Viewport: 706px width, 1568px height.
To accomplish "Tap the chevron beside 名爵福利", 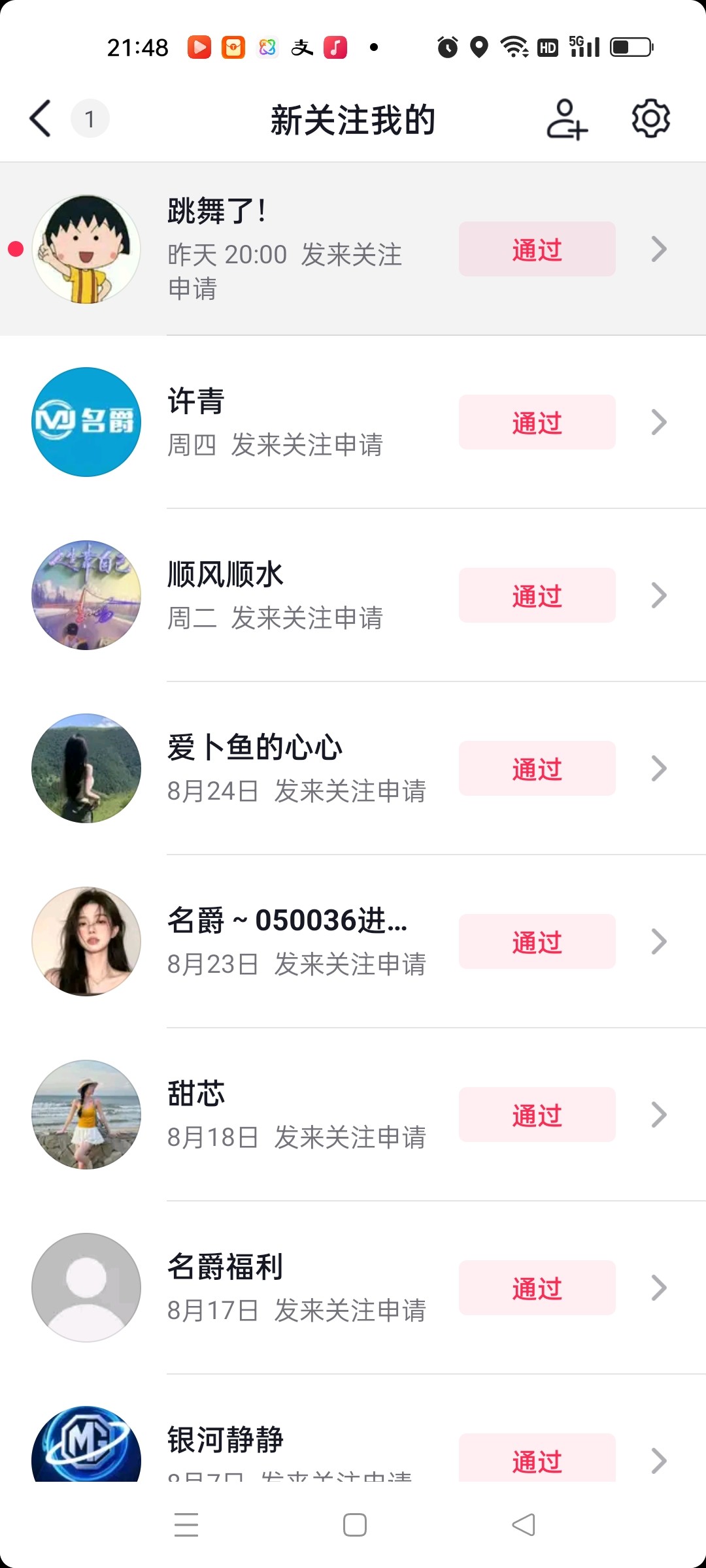I will tap(659, 1288).
